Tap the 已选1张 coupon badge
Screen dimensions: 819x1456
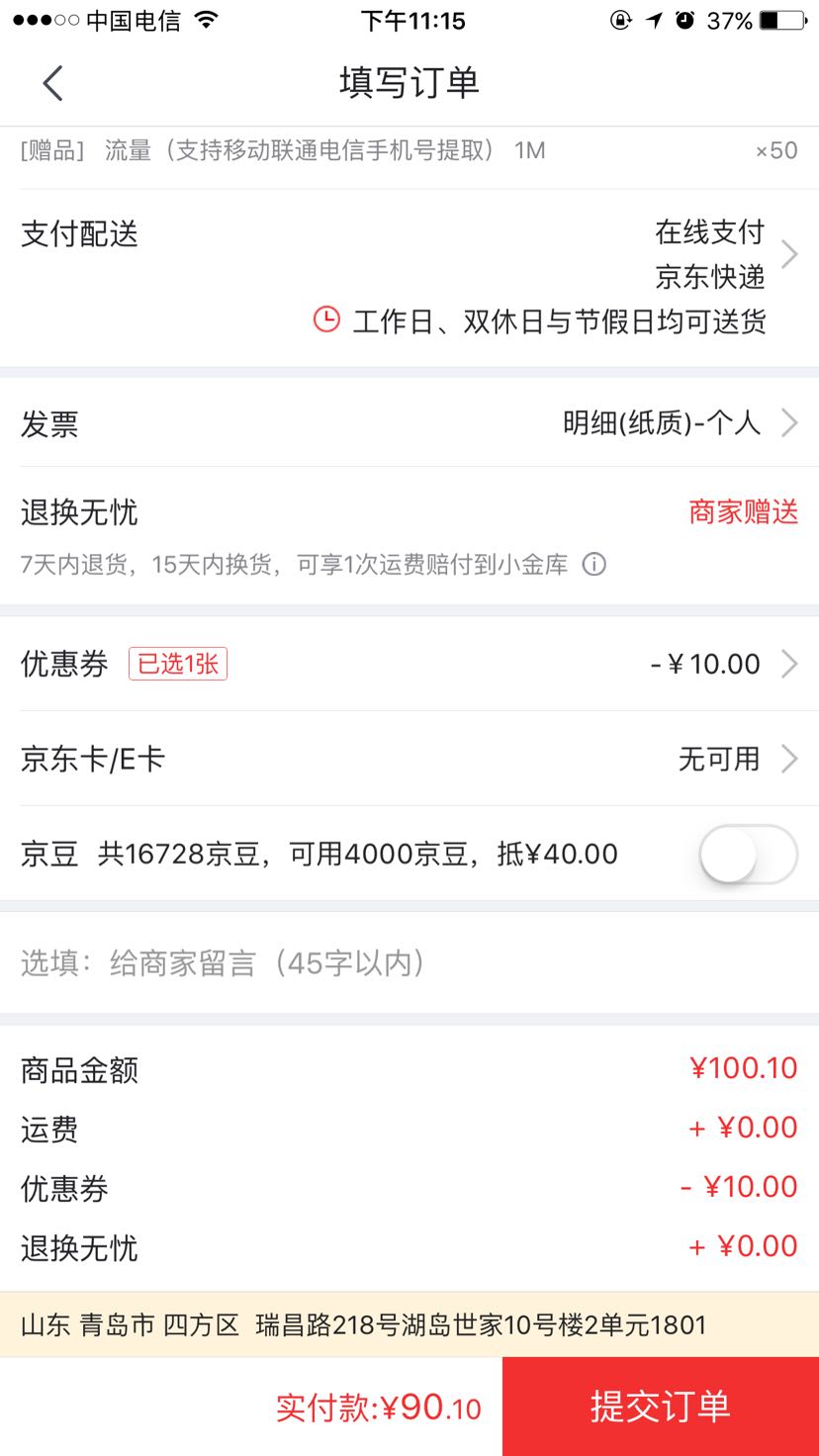pyautogui.click(x=178, y=664)
